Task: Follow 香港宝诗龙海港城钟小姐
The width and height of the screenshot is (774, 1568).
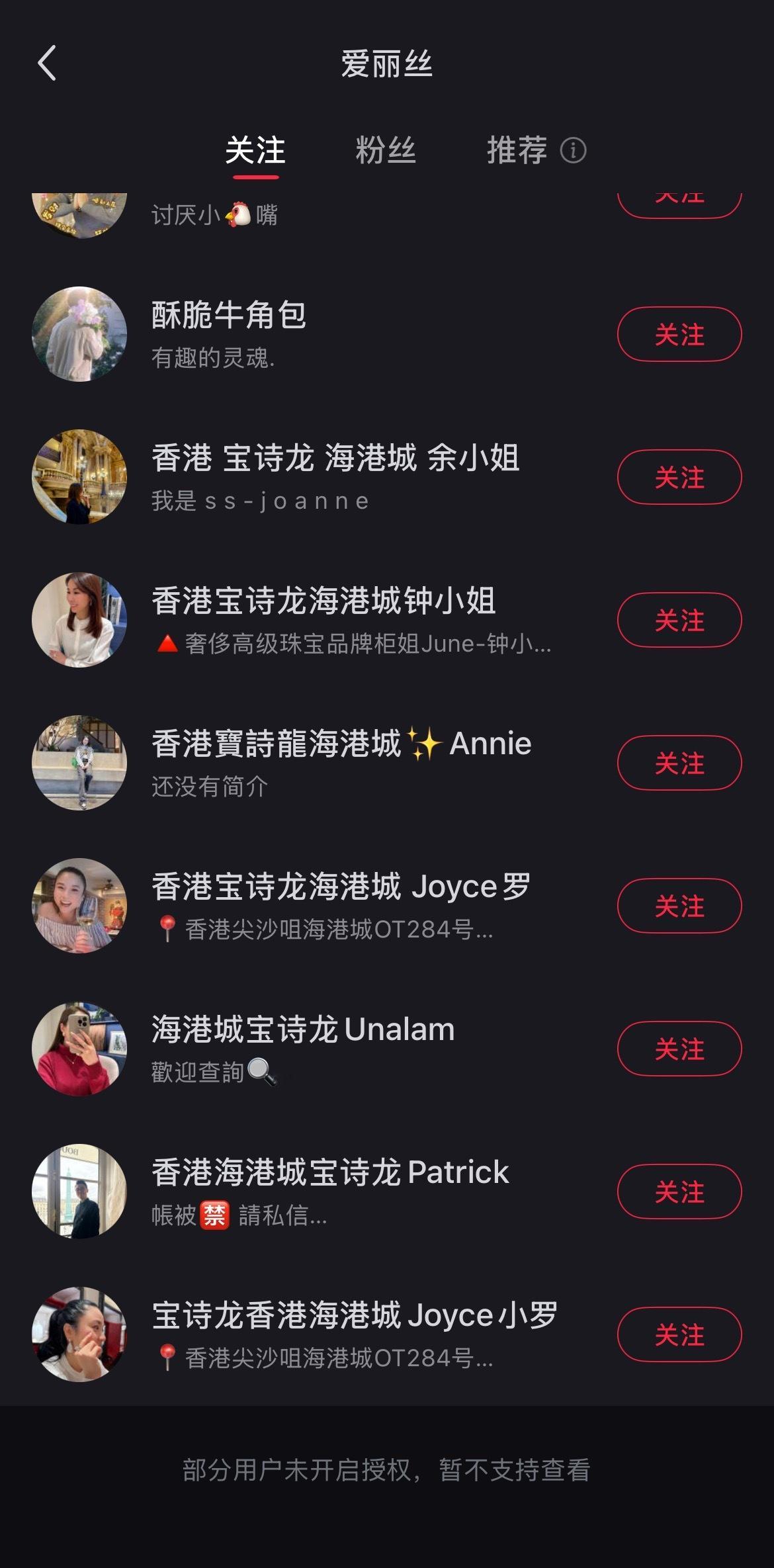Action: [x=679, y=620]
